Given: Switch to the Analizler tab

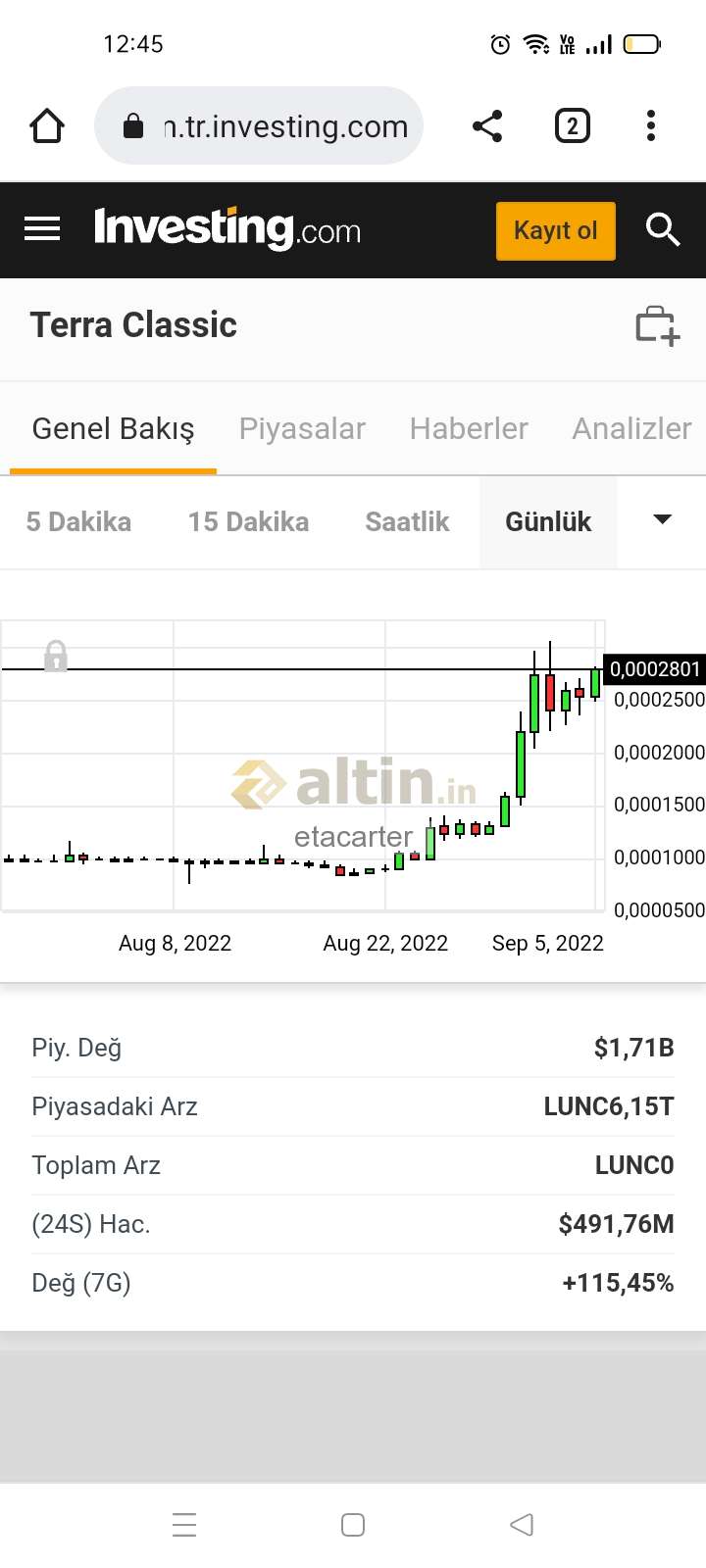Looking at the screenshot, I should [x=631, y=428].
